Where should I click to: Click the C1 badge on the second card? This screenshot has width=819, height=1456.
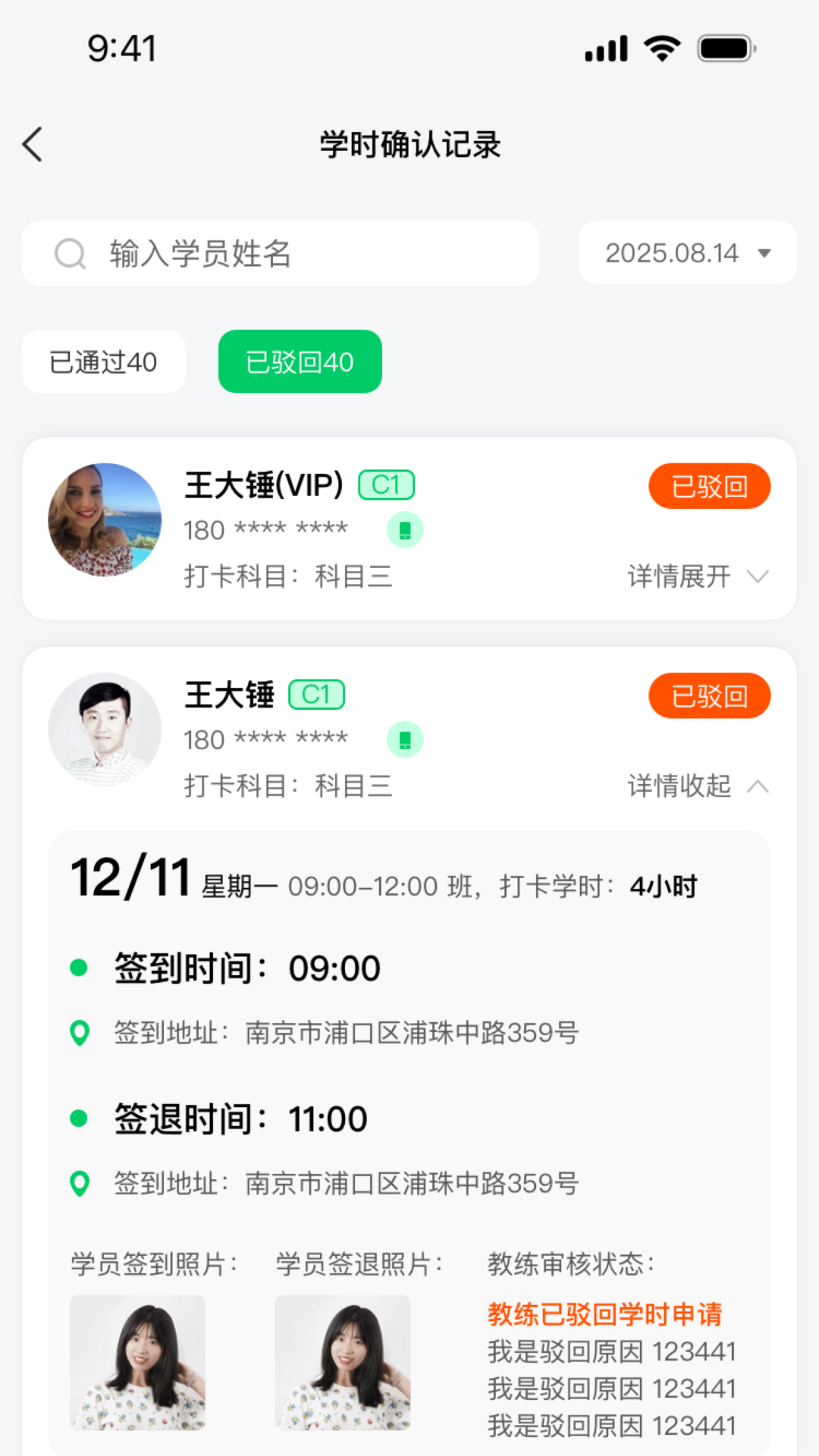(x=316, y=694)
